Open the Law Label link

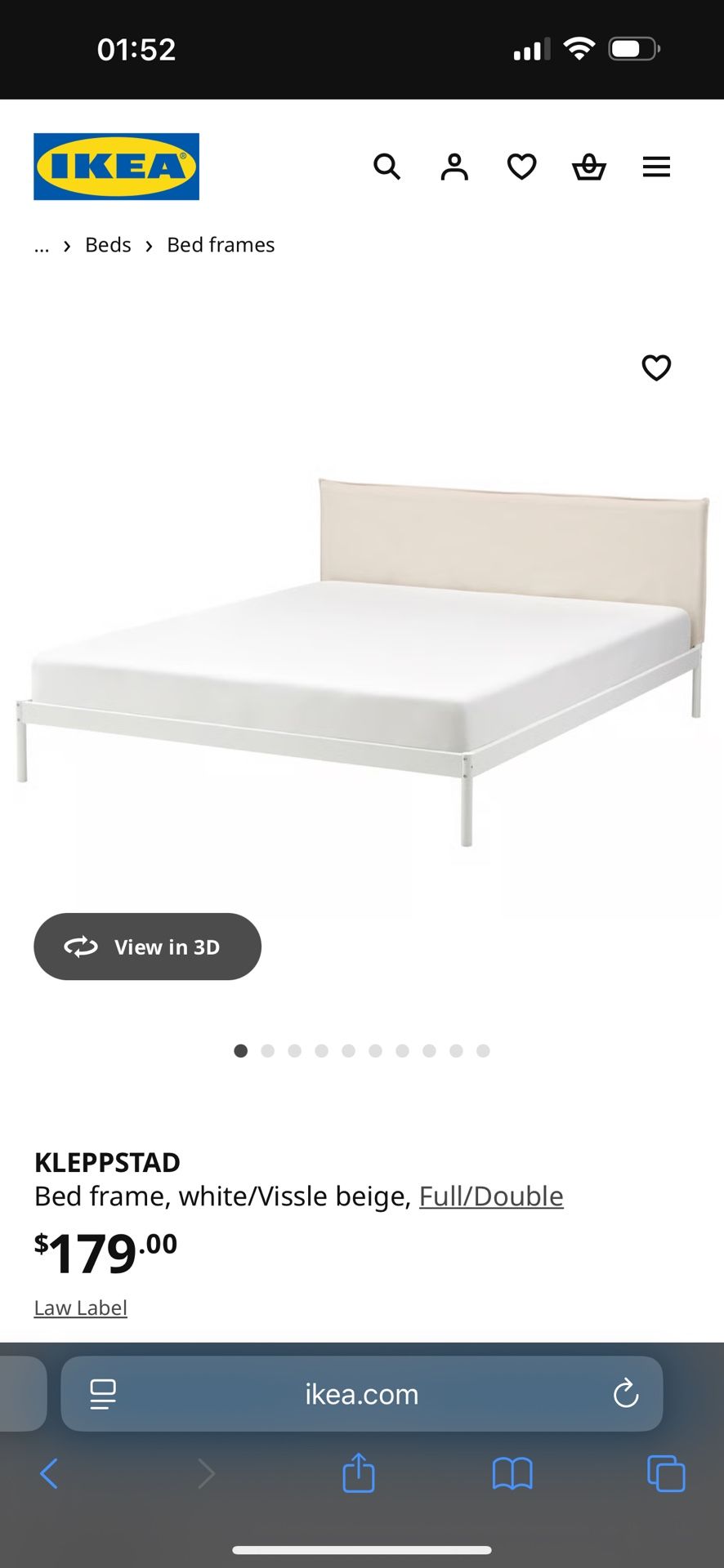tap(80, 1307)
